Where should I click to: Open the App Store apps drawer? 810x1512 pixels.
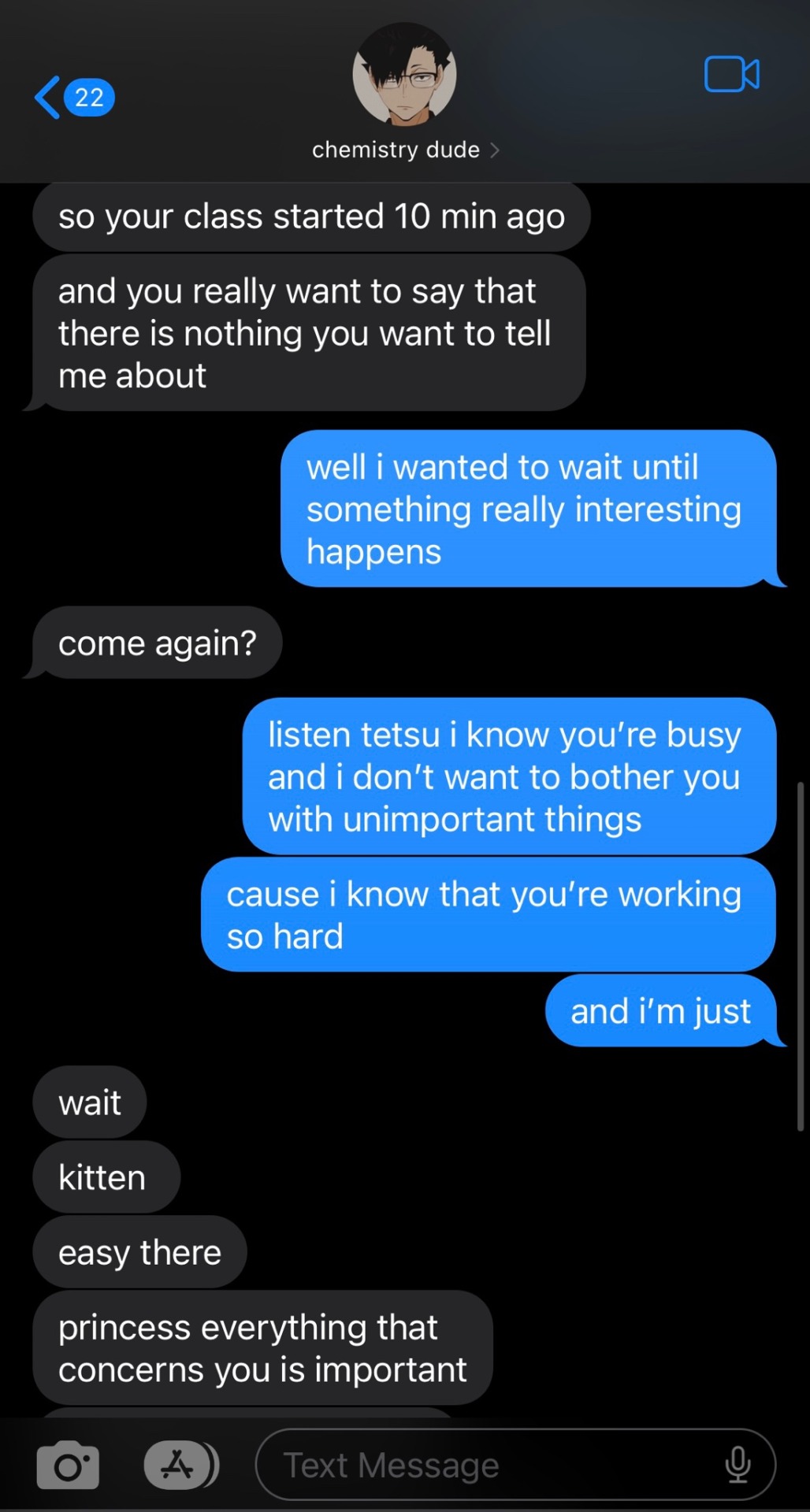coord(180,1466)
